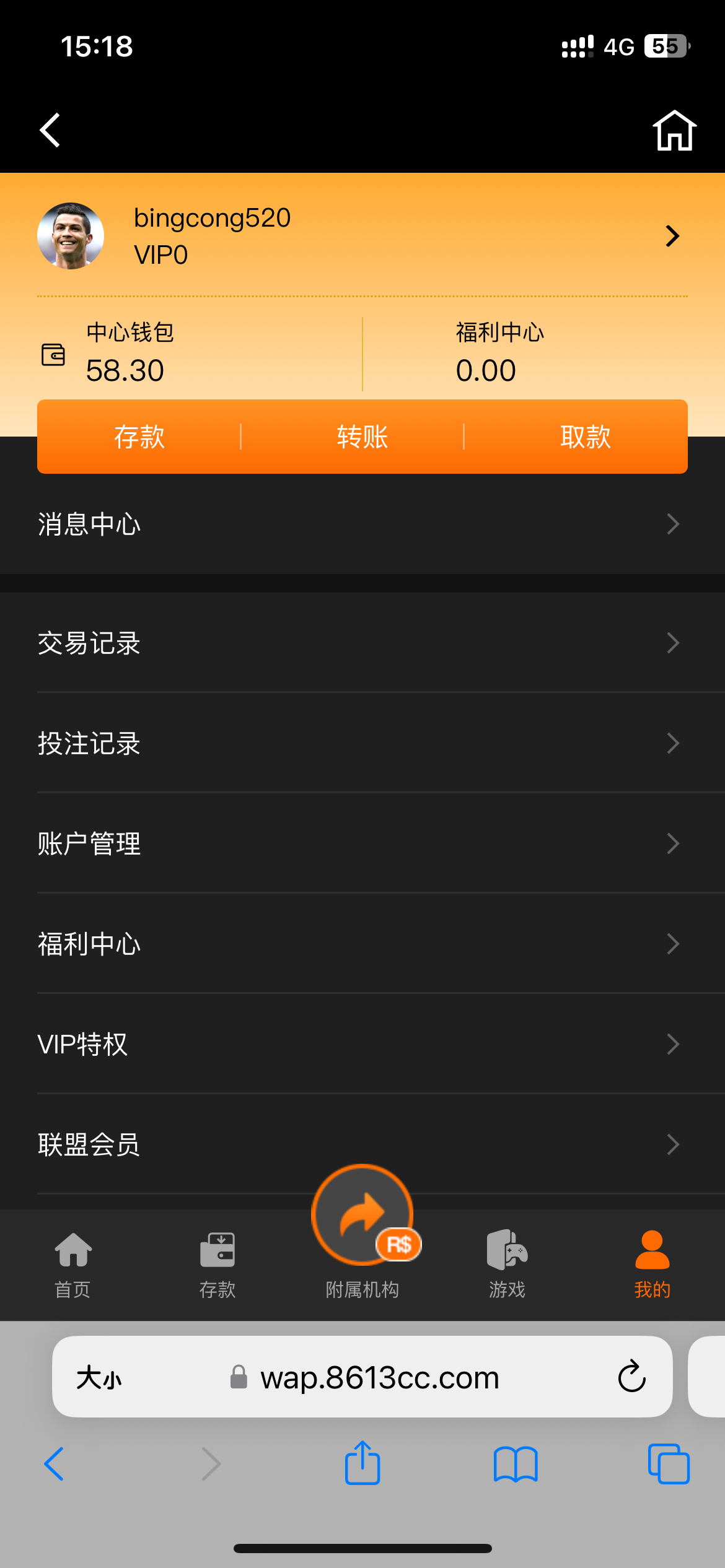The width and height of the screenshot is (725, 1568).
Task: Open 投注记录 betting records
Action: [x=362, y=743]
